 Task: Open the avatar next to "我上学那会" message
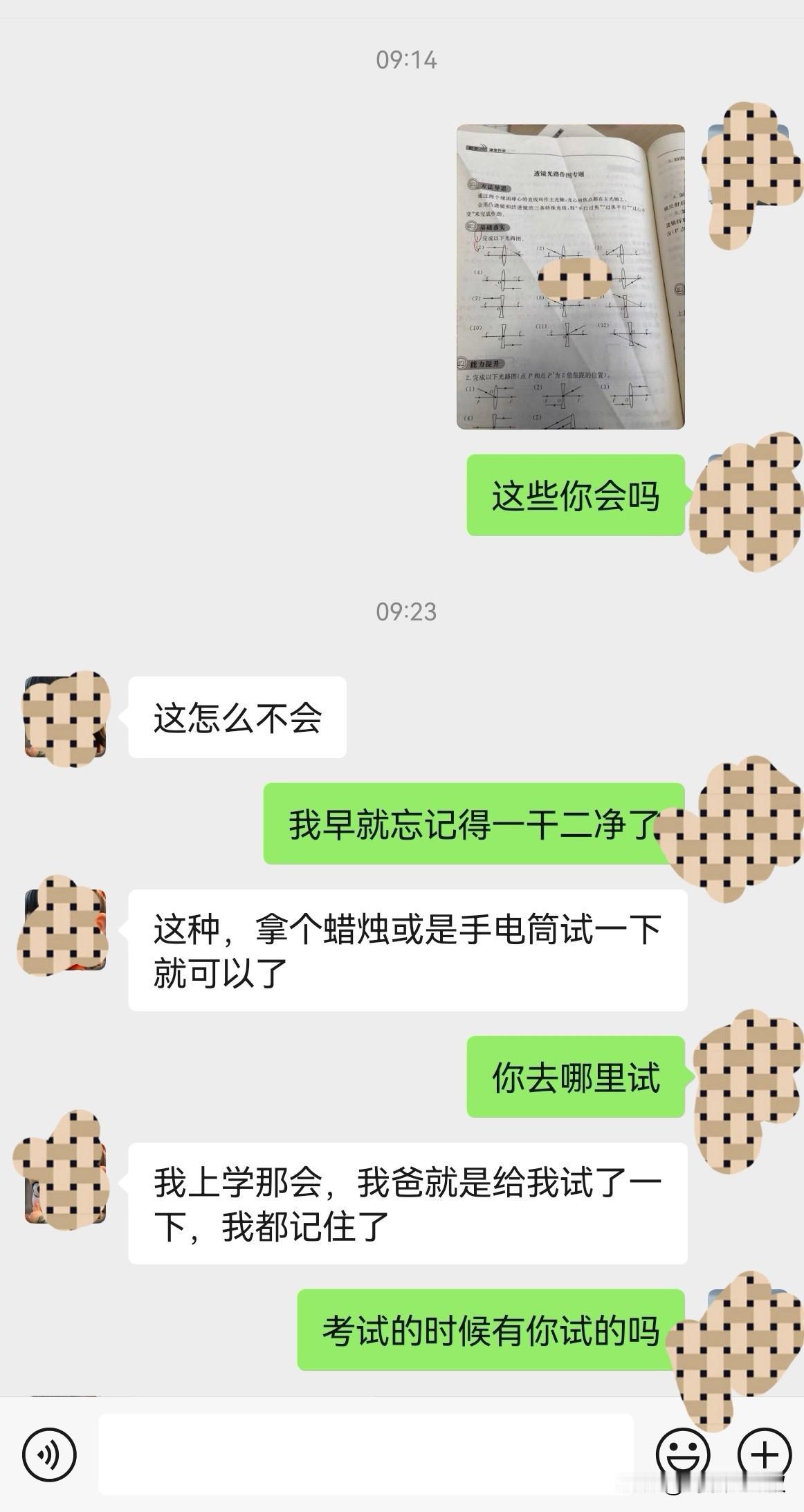pos(62,1169)
